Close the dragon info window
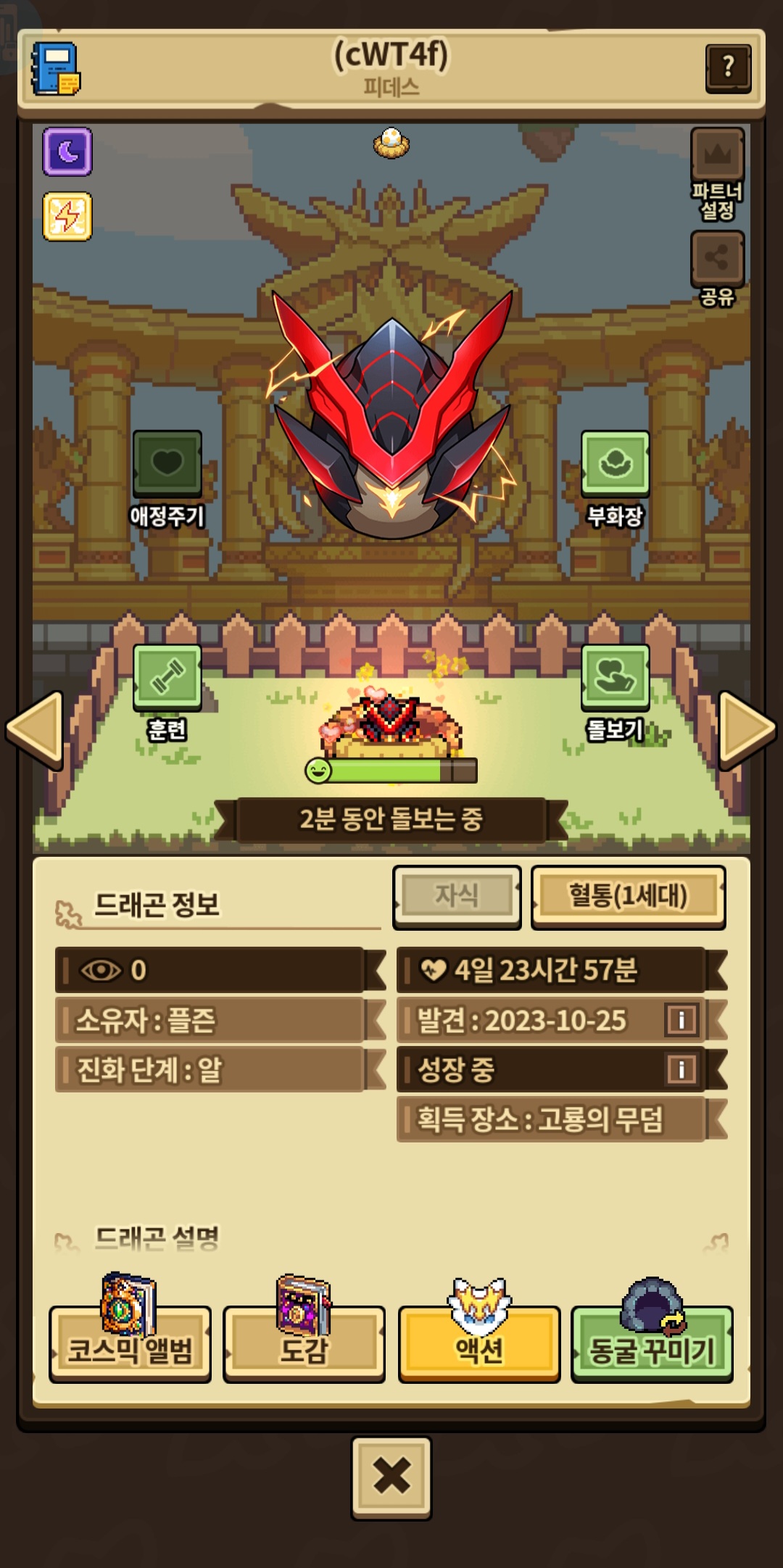This screenshot has width=783, height=1568. point(391,1477)
